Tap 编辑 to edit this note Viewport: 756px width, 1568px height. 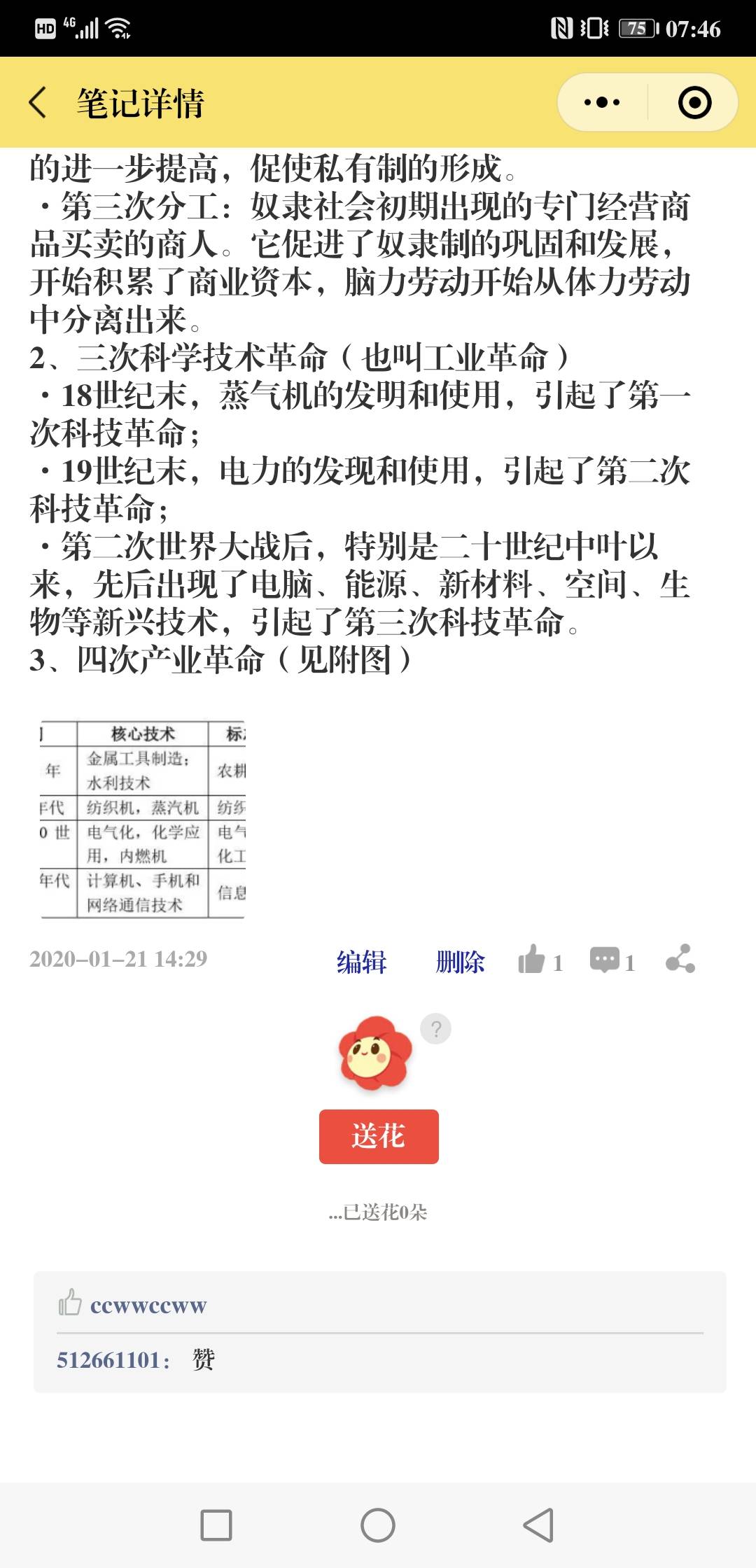(361, 962)
